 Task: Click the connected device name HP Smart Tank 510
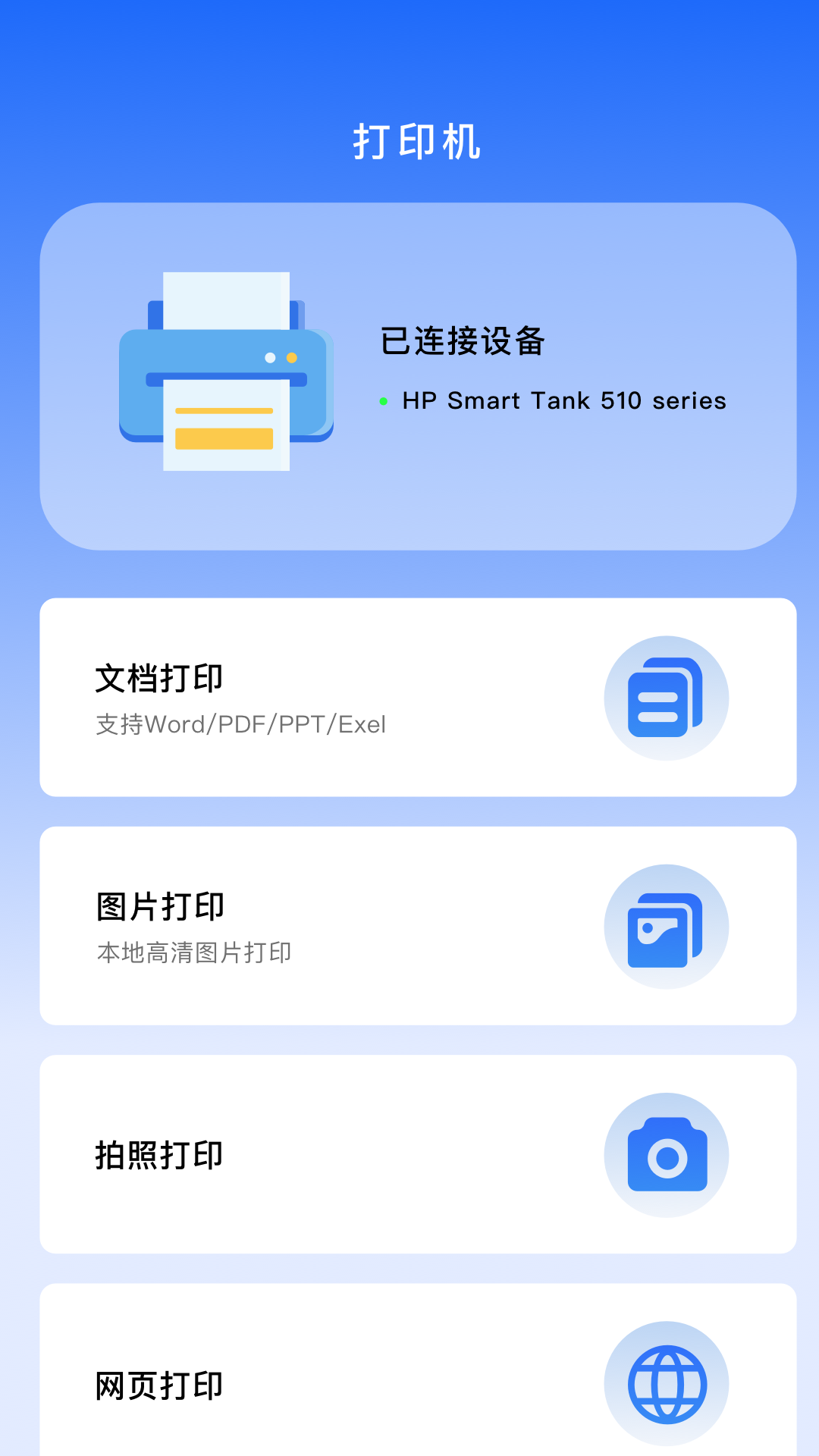(564, 400)
